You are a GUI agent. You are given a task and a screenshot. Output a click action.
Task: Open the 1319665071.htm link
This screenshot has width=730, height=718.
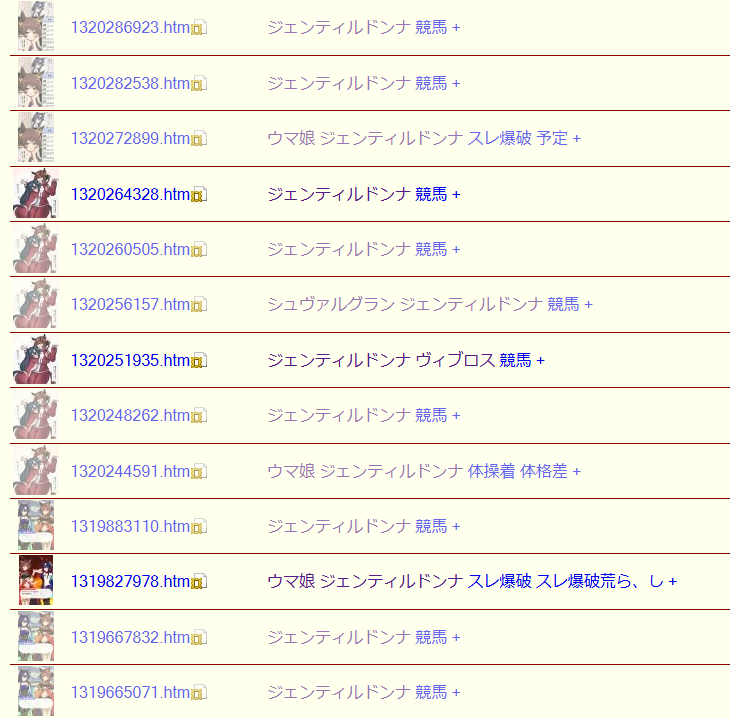pos(130,692)
